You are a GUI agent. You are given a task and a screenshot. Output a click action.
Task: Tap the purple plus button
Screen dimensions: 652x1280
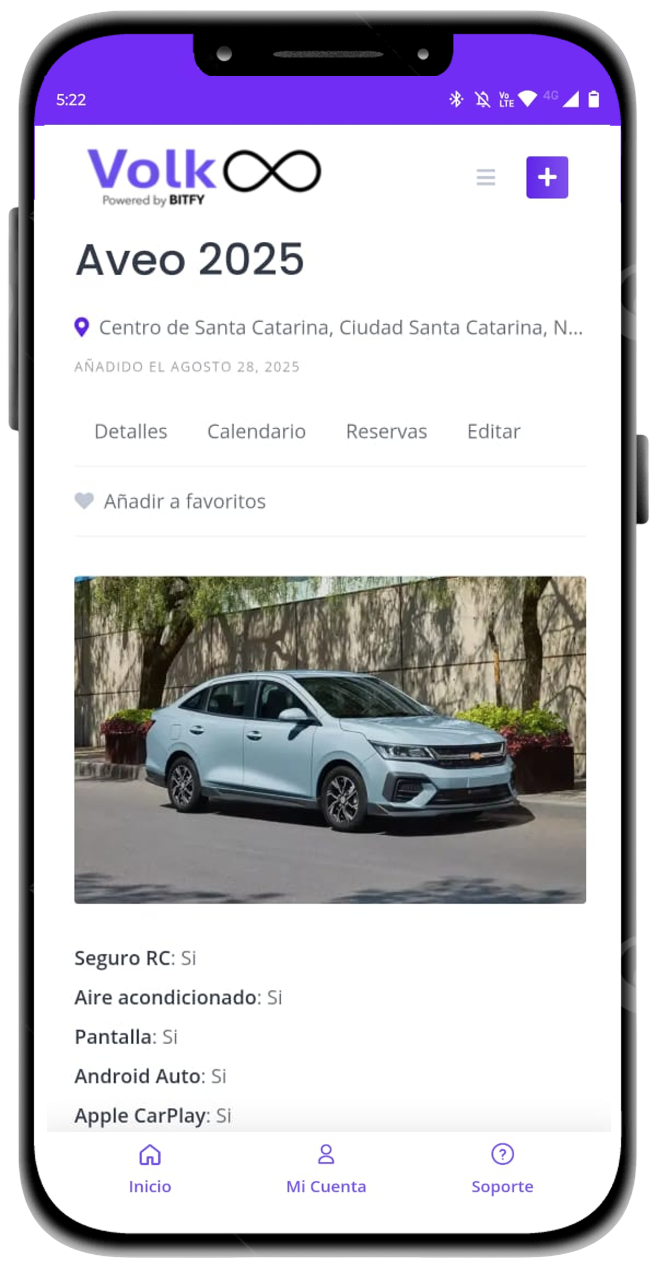click(547, 178)
